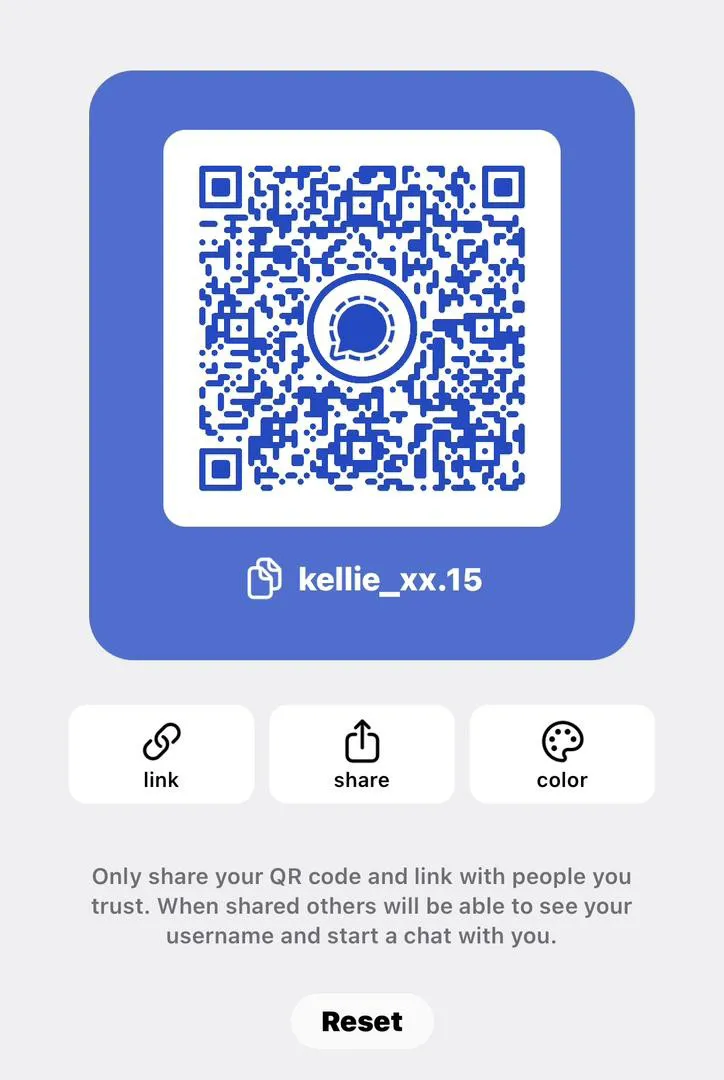Tap the link button
This screenshot has width=724, height=1080.
click(x=161, y=754)
